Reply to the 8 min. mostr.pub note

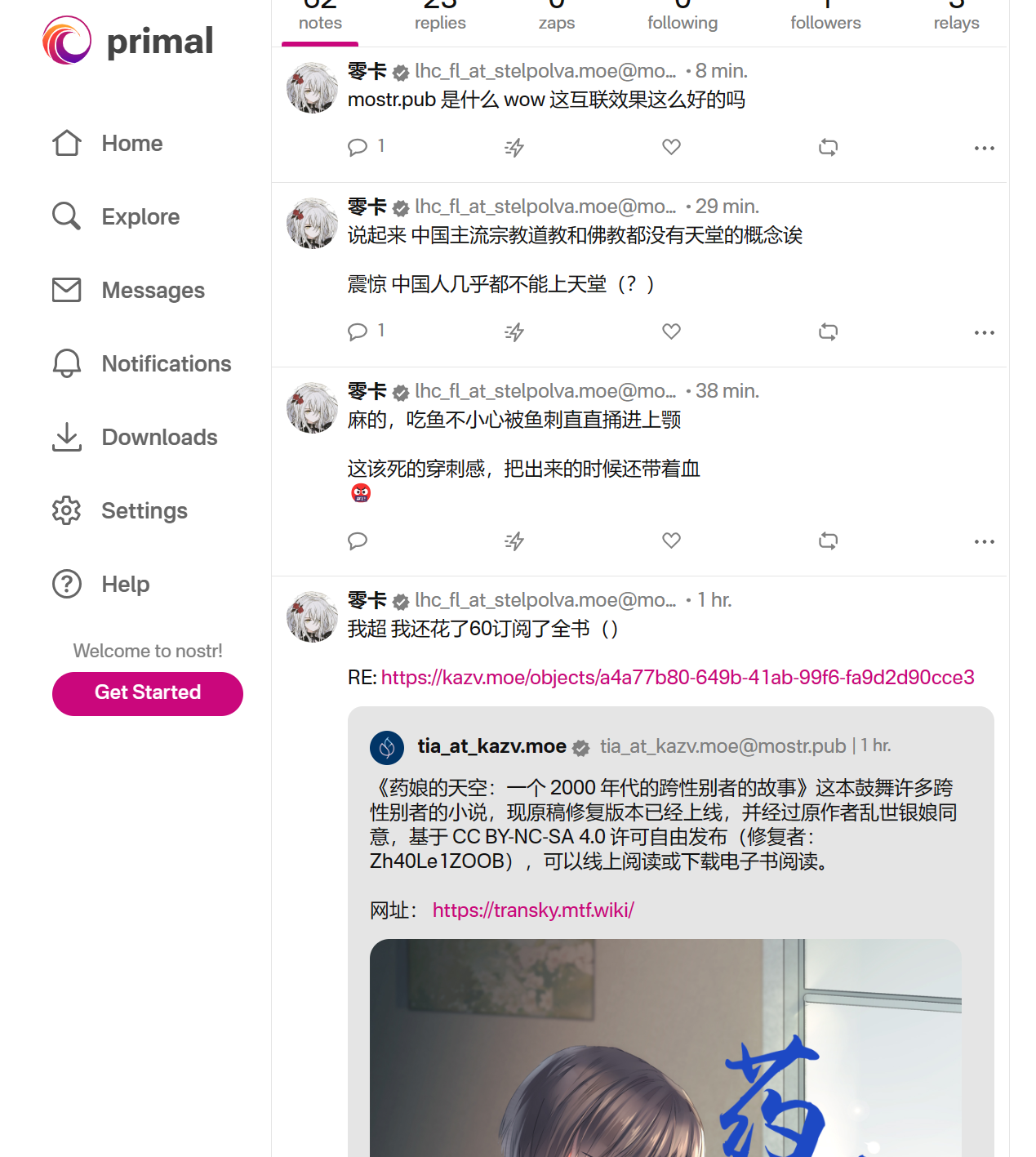(358, 147)
